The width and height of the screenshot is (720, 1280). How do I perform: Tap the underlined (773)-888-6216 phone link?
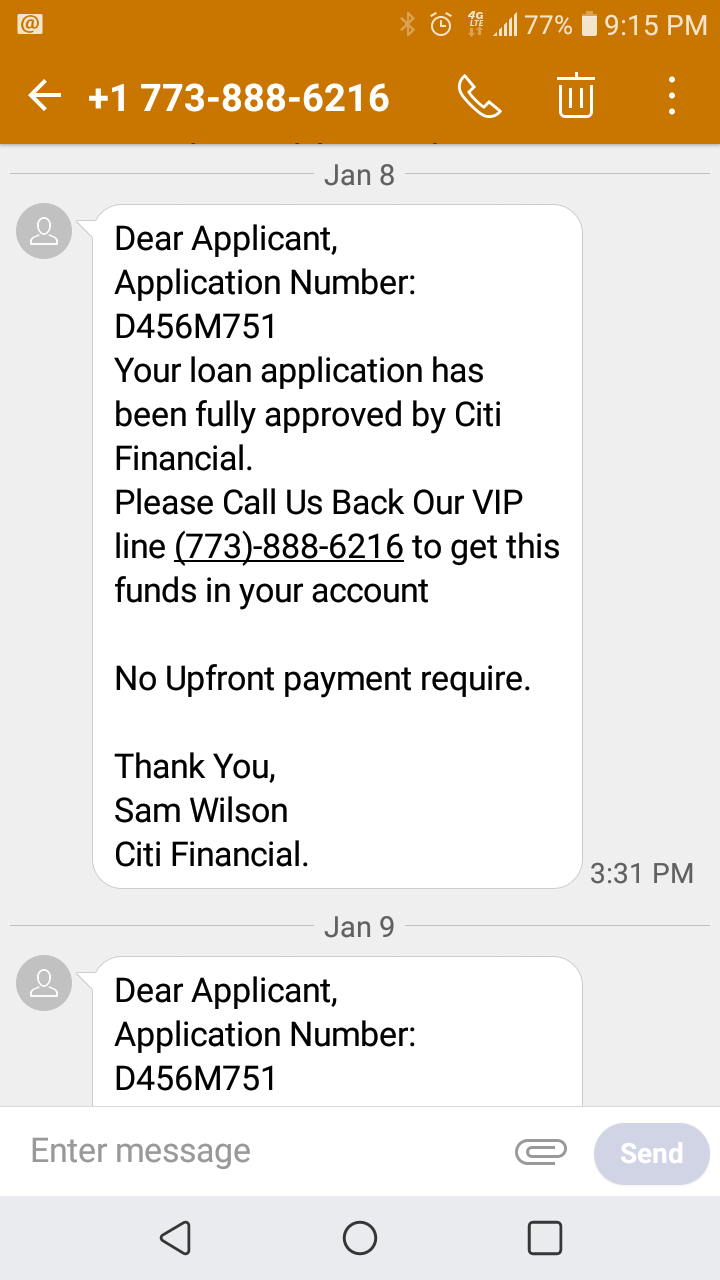289,547
